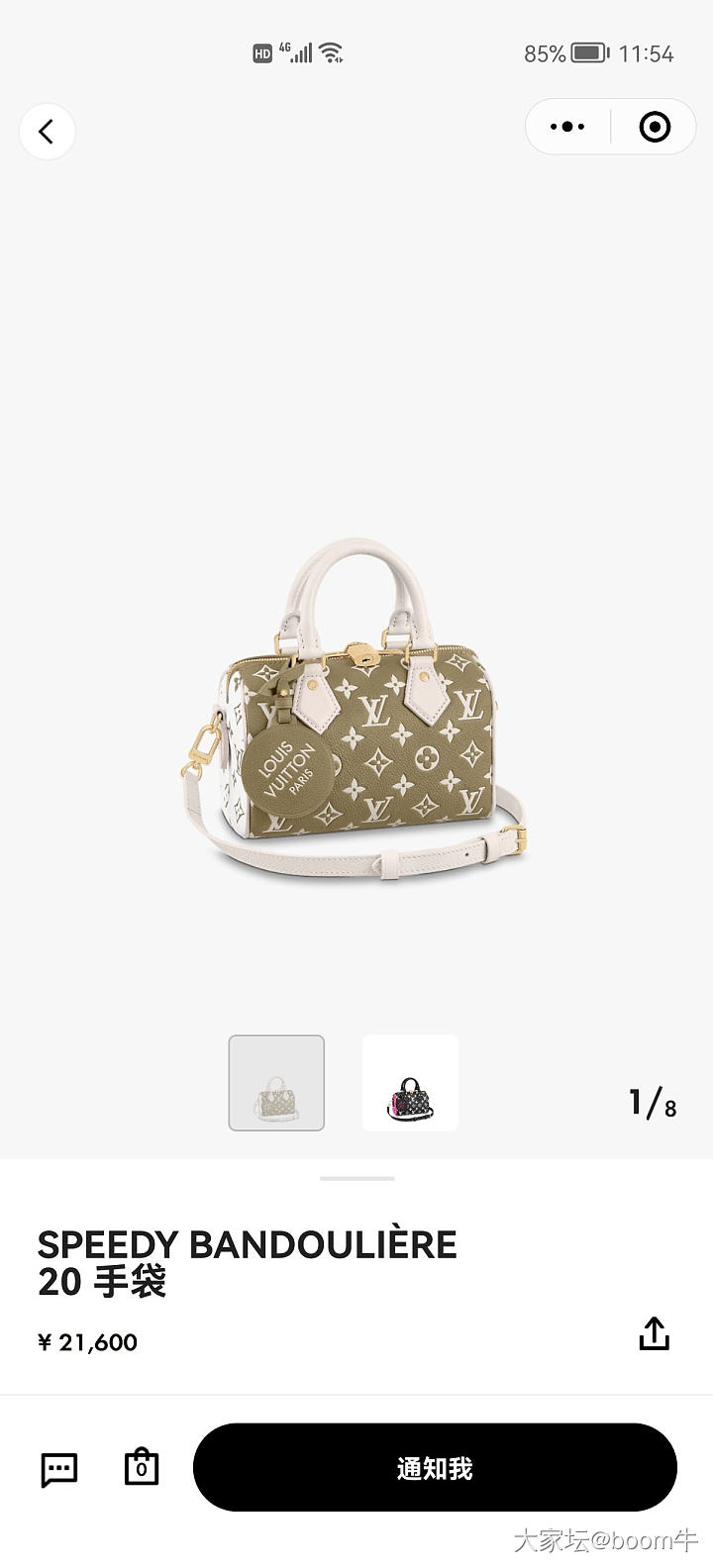Open the shopping bag cart

tap(142, 1467)
